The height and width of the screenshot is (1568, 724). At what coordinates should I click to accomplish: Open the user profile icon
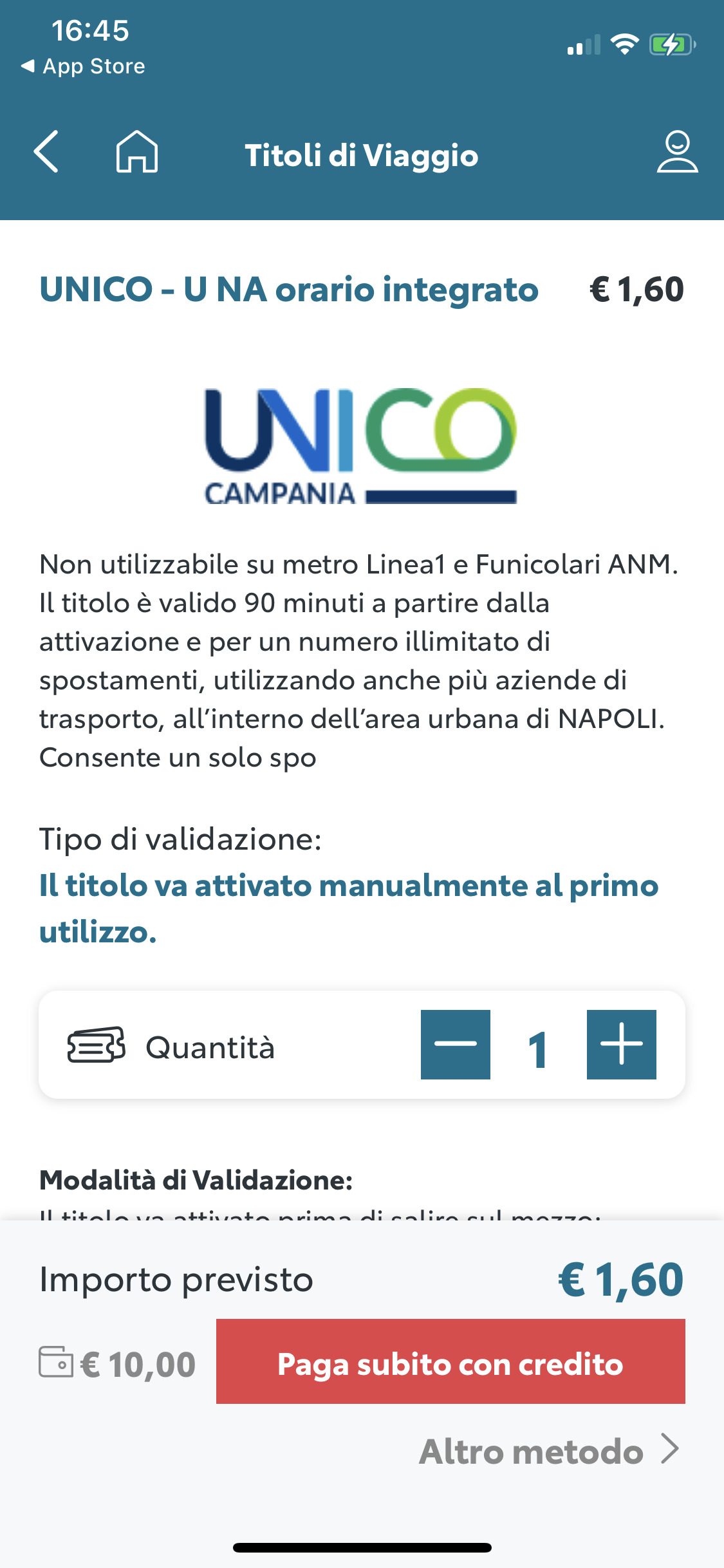point(677,152)
